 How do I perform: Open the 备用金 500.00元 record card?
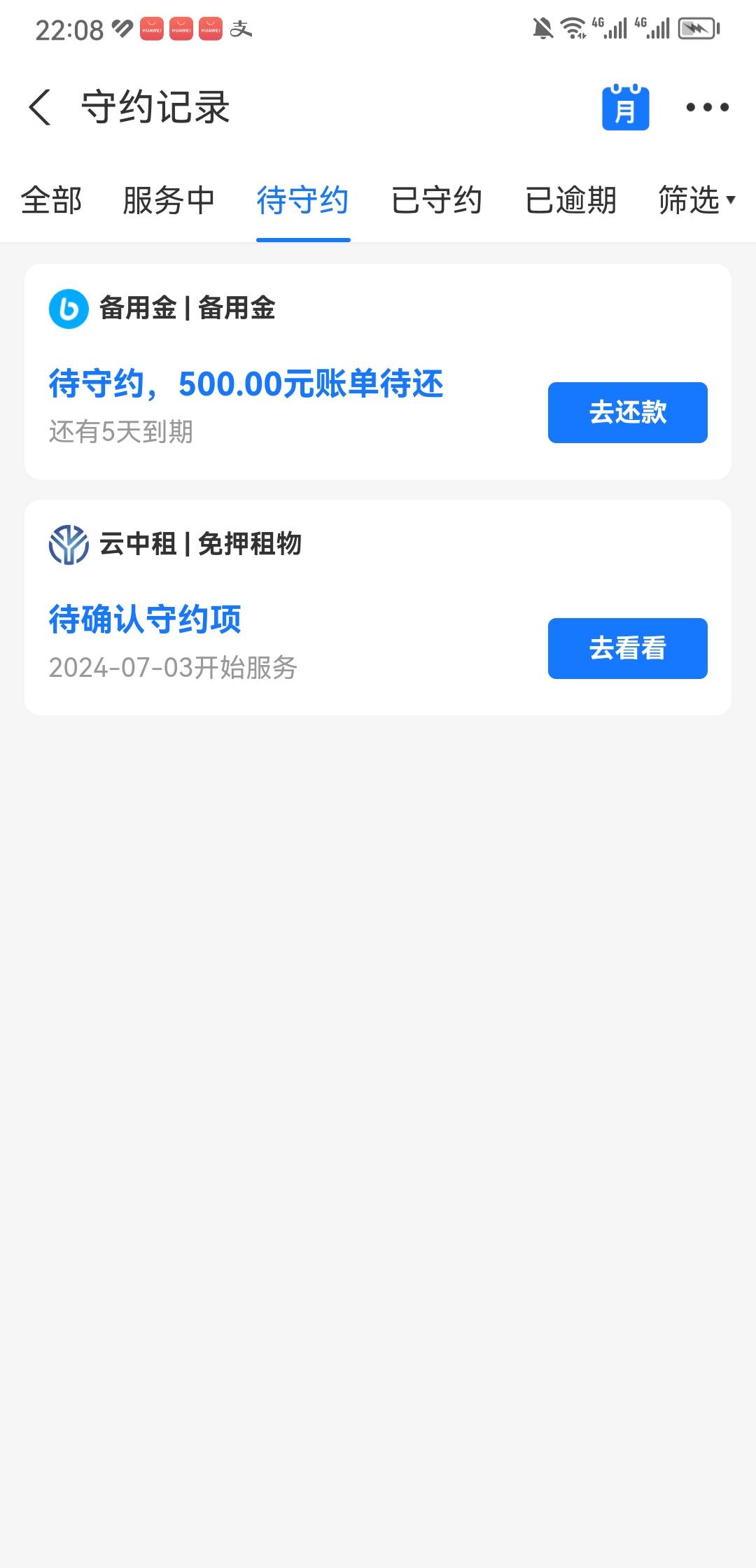(378, 372)
